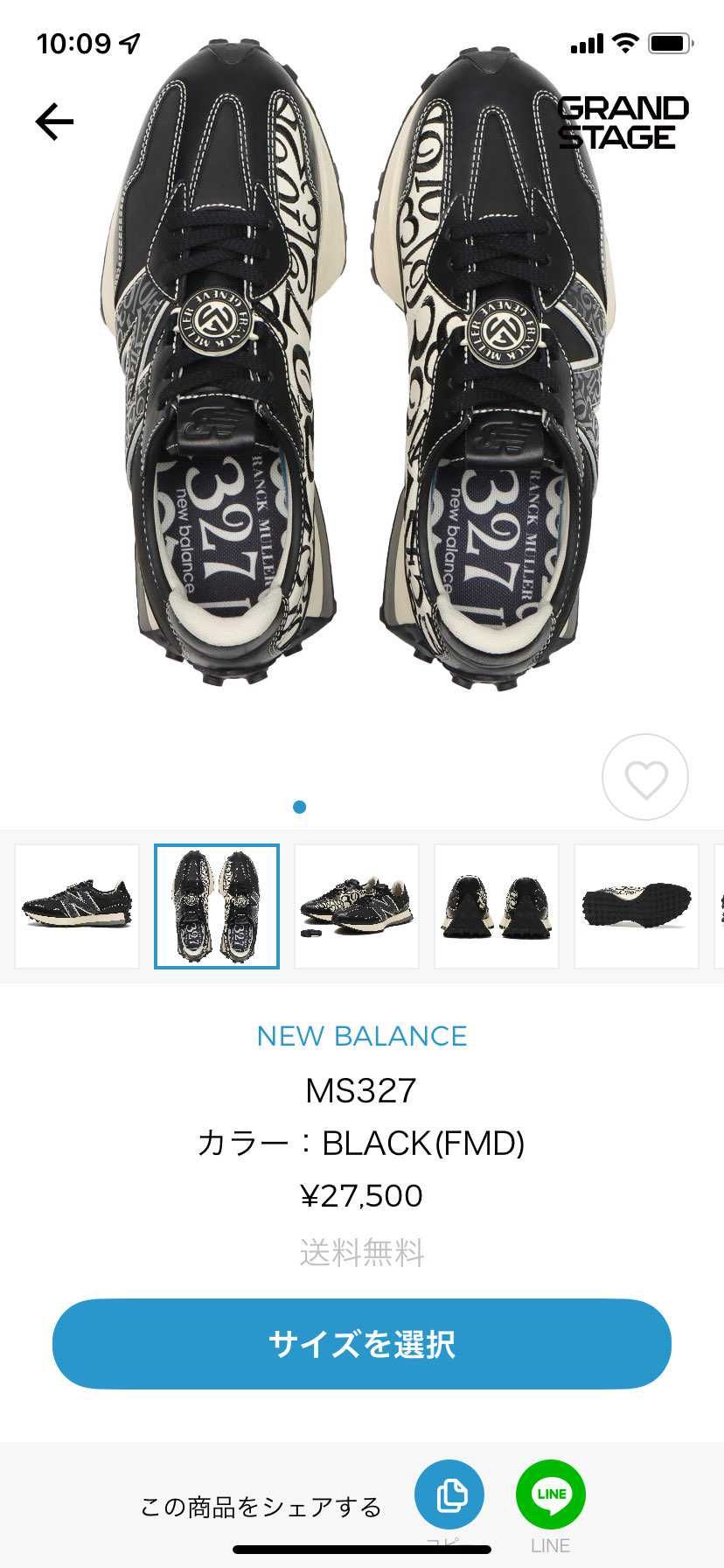
Task: Select the outsole view thumbnail
Action: [x=637, y=906]
